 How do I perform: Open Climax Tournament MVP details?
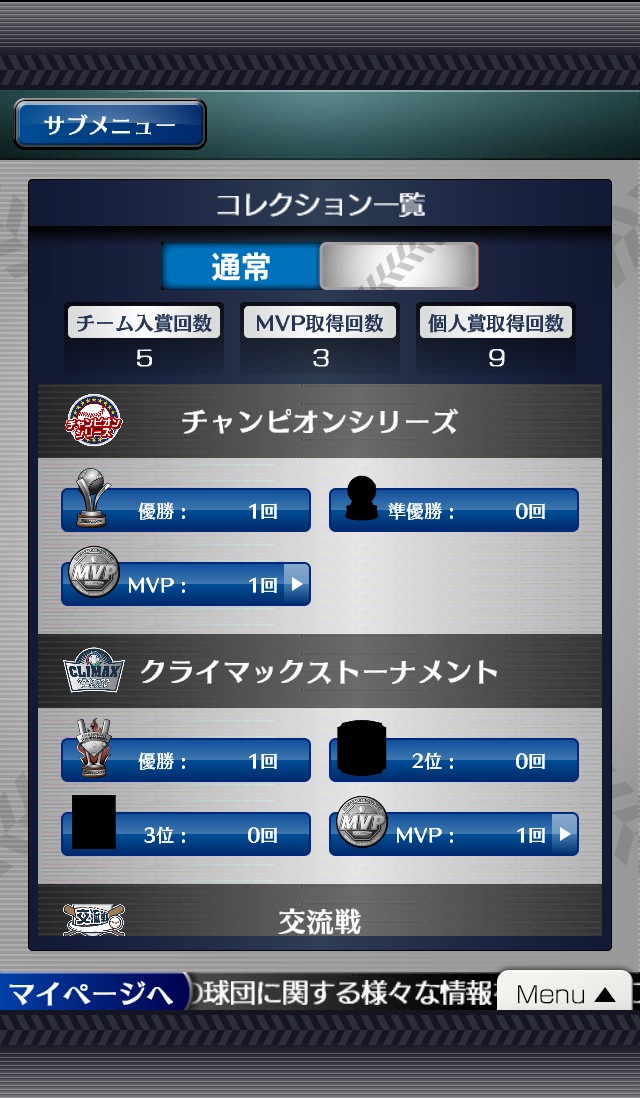click(454, 834)
